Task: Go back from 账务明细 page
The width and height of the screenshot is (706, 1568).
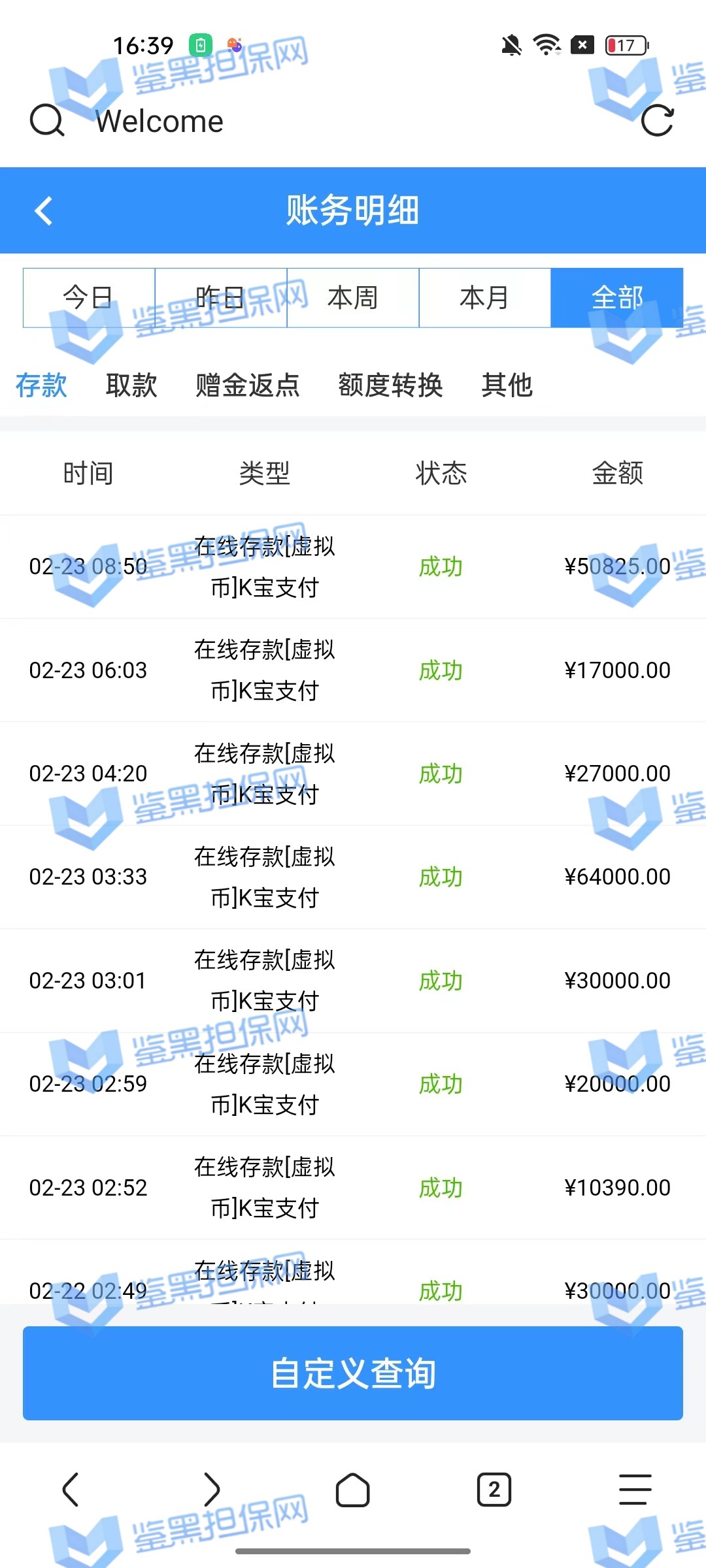Action: [x=44, y=211]
